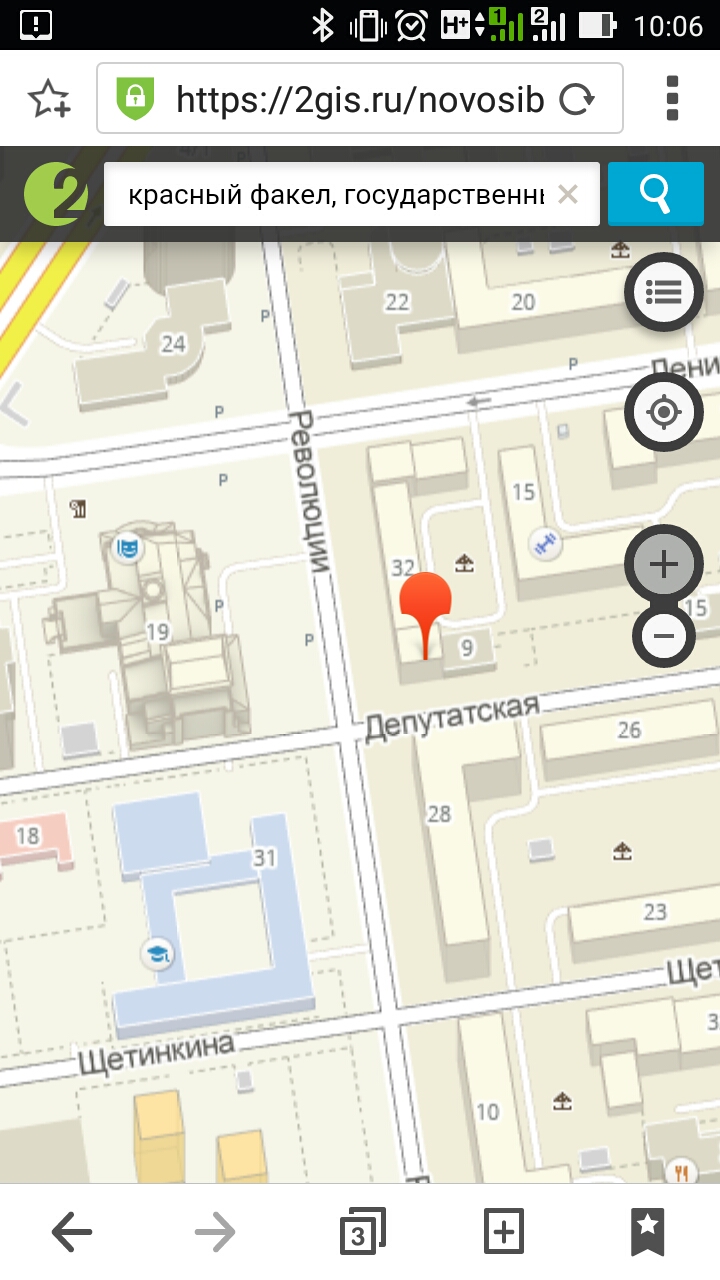Reload the 2gis page
The image size is (720, 1280).
(x=577, y=99)
